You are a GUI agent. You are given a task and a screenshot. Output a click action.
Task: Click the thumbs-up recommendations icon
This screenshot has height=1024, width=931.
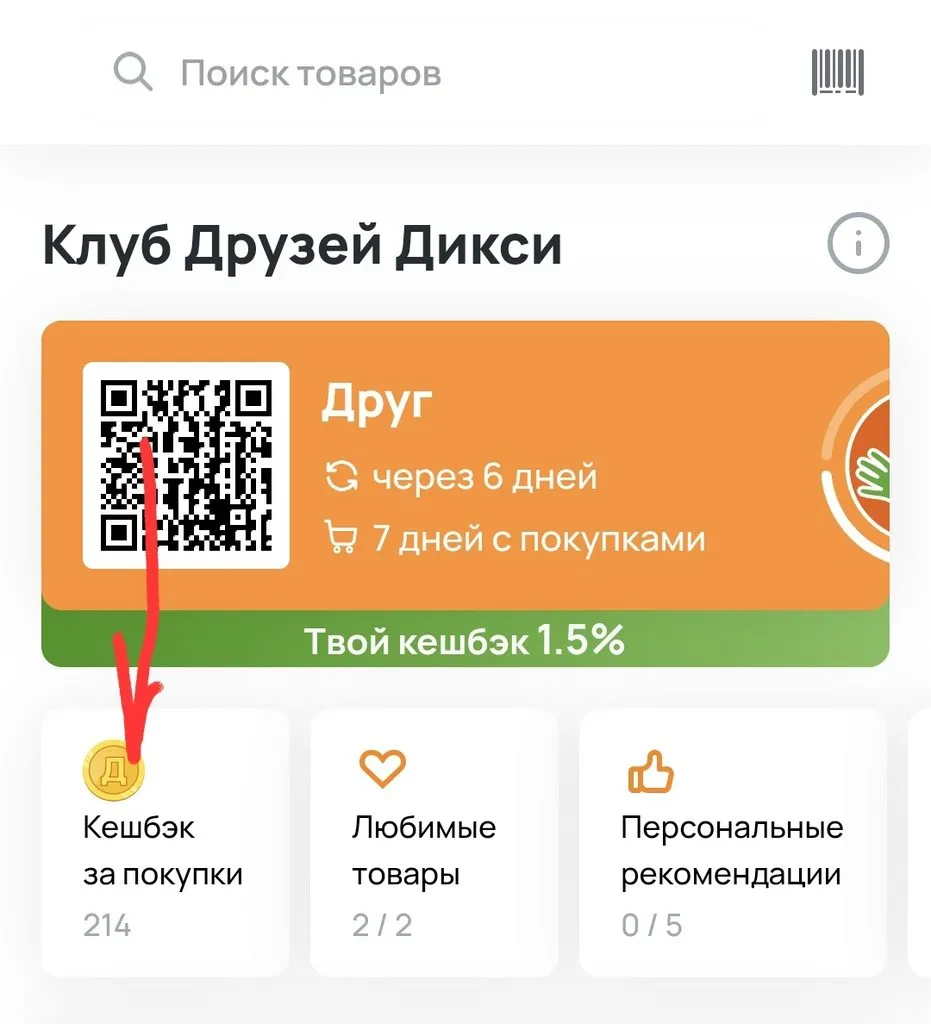pyautogui.click(x=650, y=771)
